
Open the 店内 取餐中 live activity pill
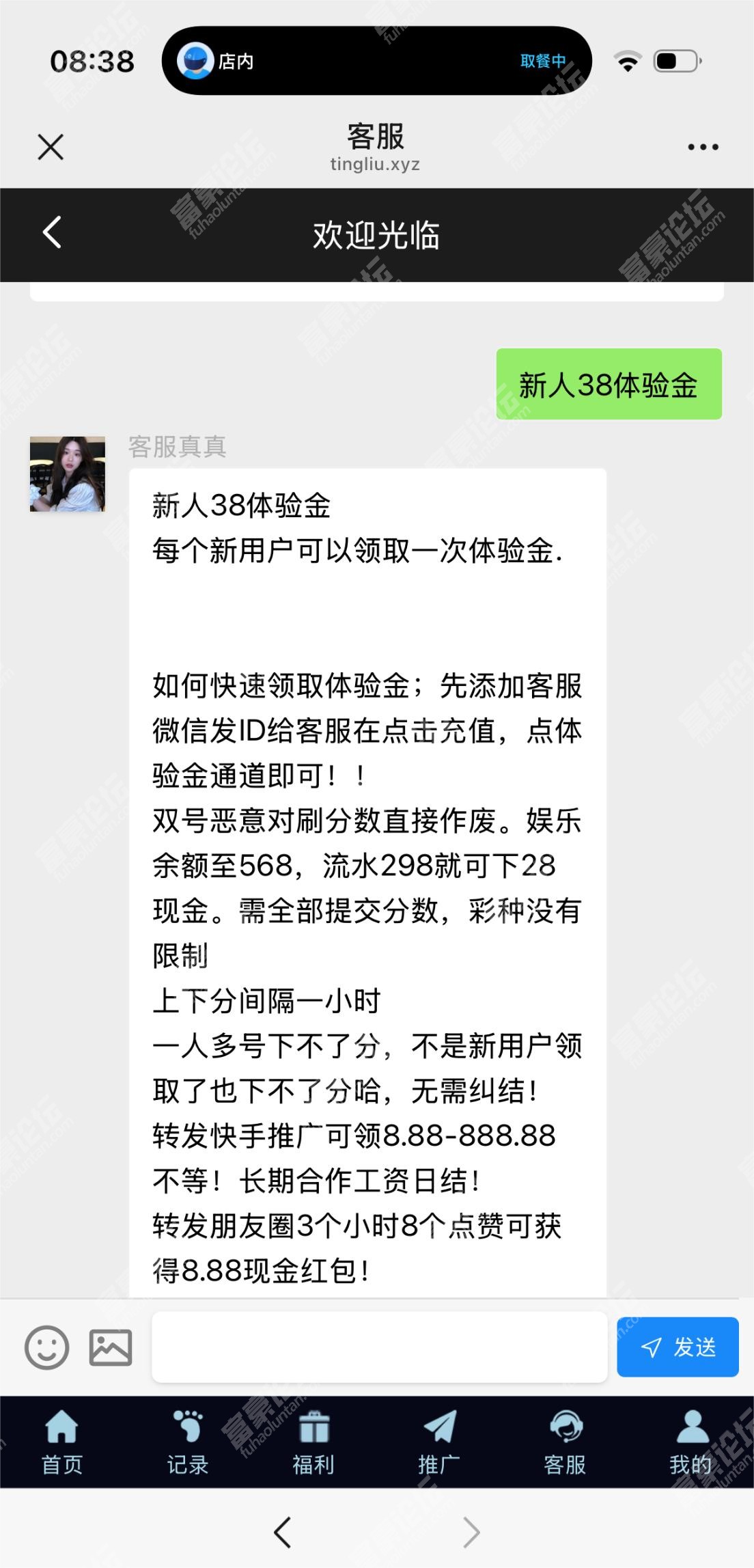[x=376, y=61]
